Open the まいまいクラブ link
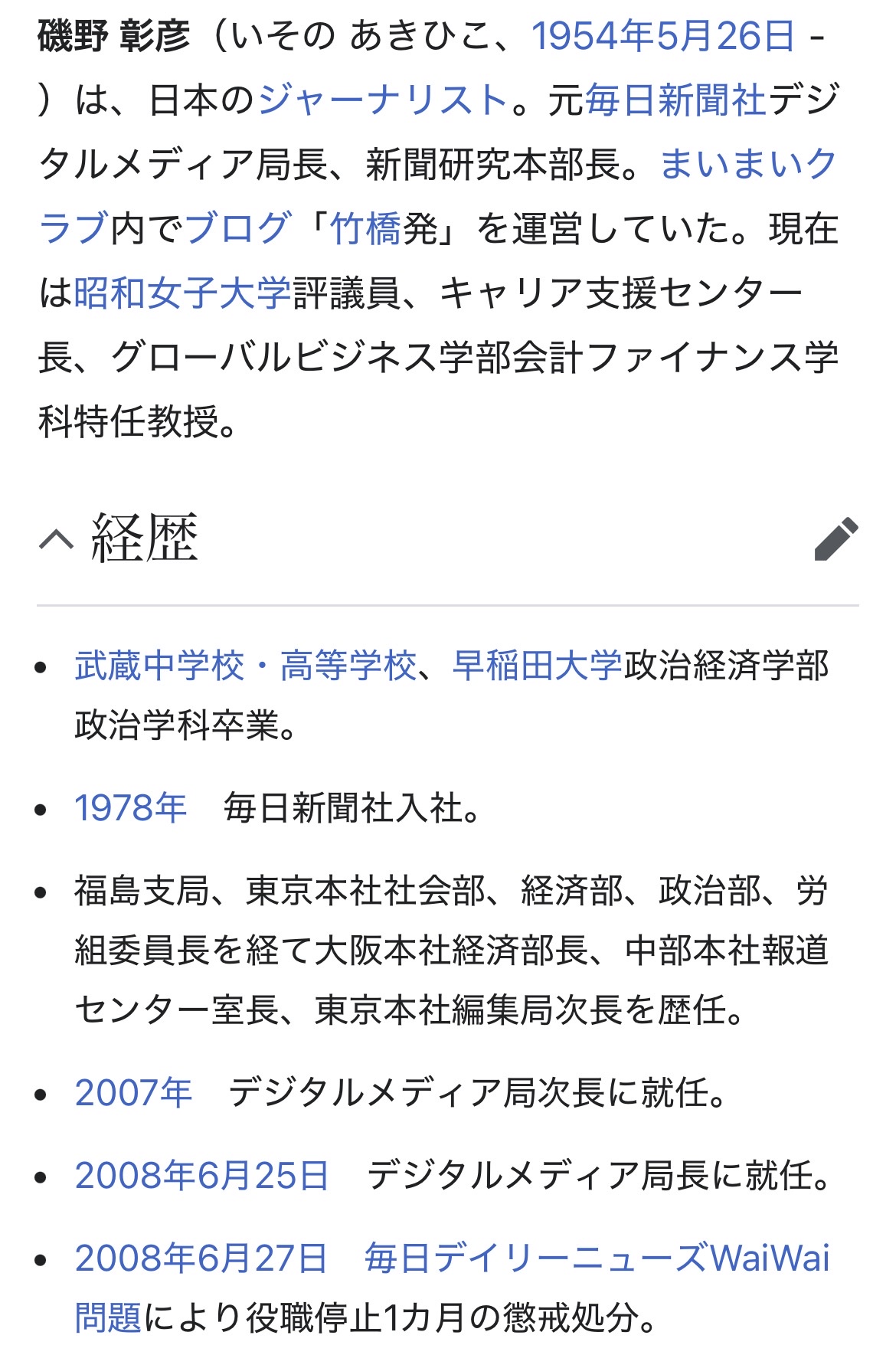Viewport: 896px width, 1368px height. coord(747,165)
